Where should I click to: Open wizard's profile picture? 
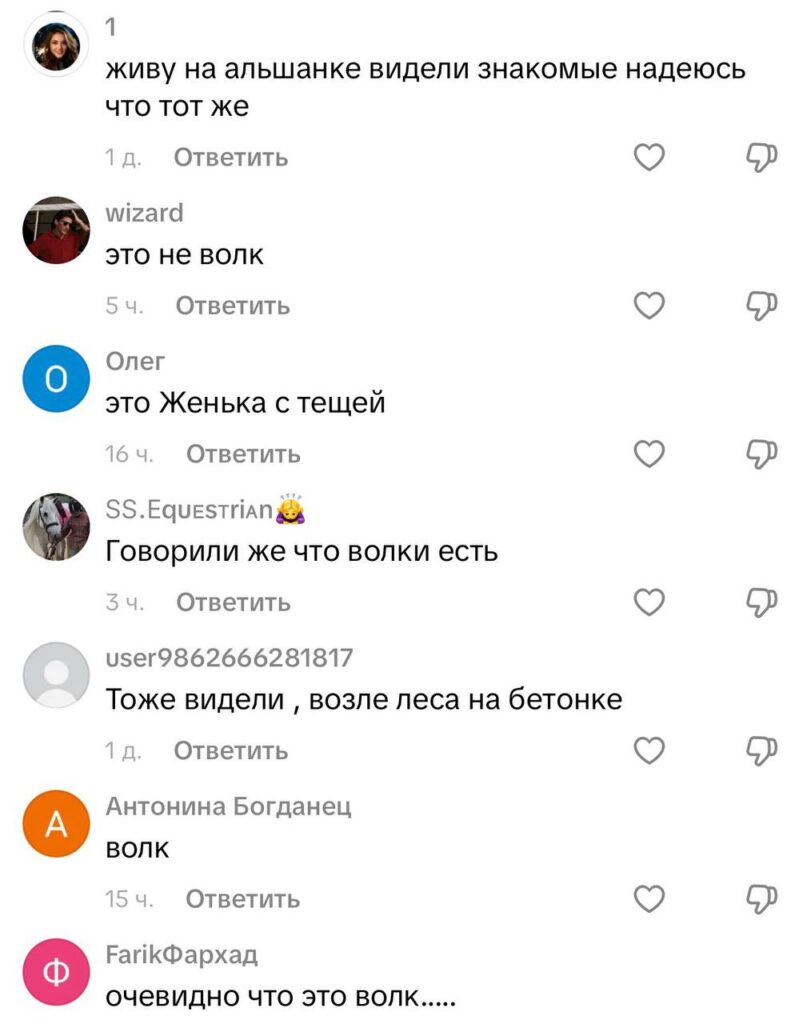point(56,231)
